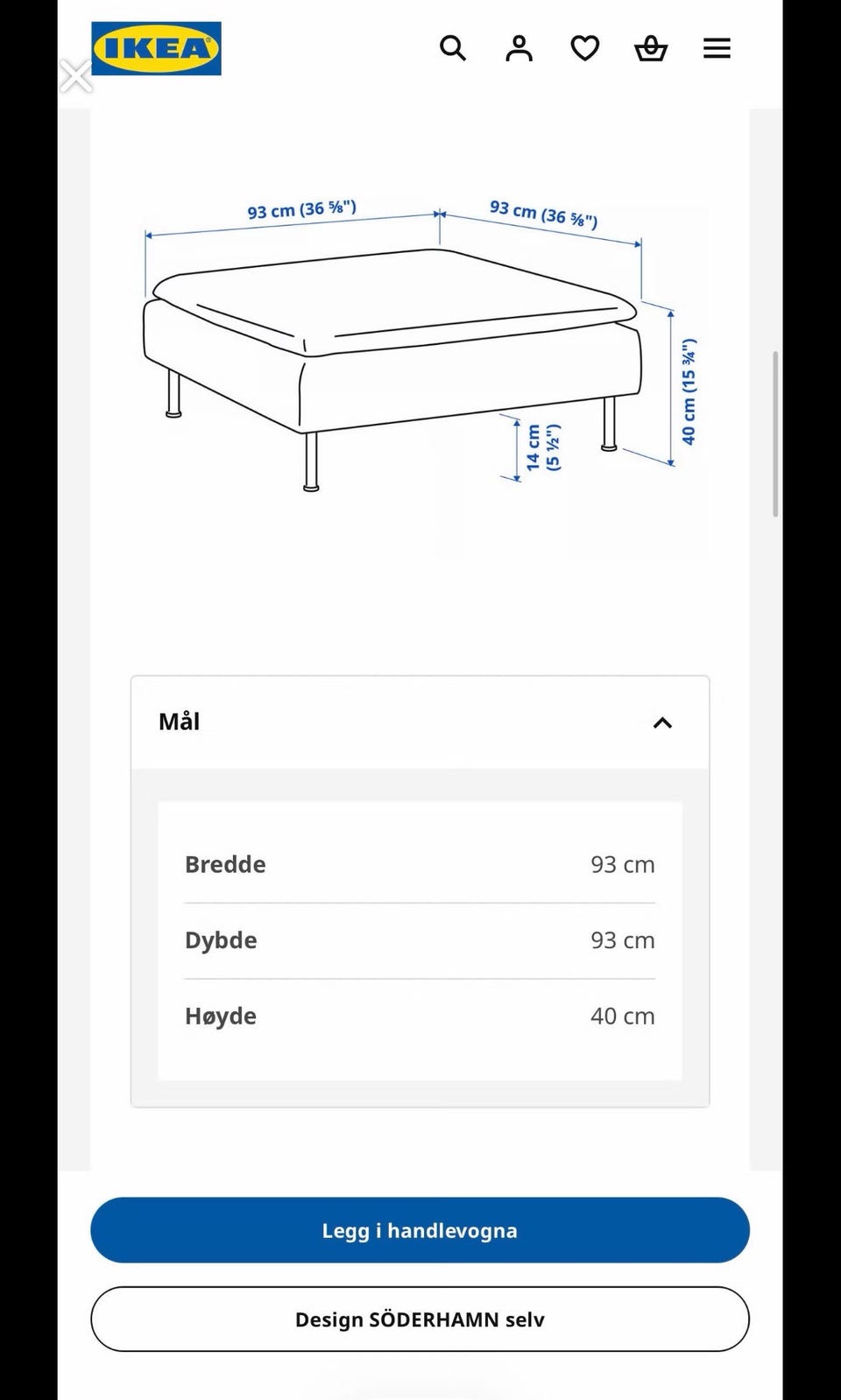The image size is (841, 1400).
Task: Open the shopping basket
Action: point(651,48)
